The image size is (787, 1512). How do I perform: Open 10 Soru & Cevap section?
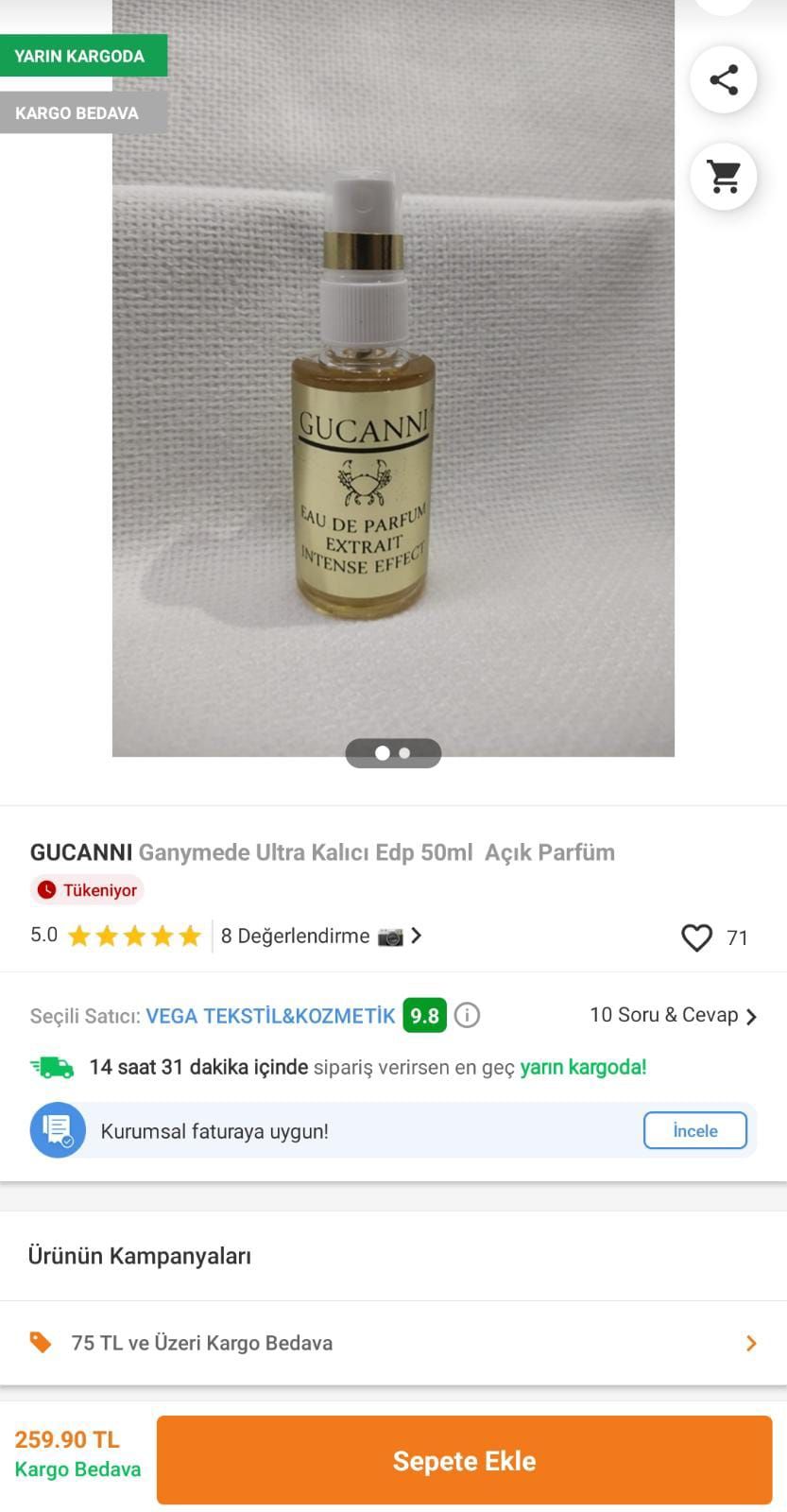click(x=674, y=1015)
